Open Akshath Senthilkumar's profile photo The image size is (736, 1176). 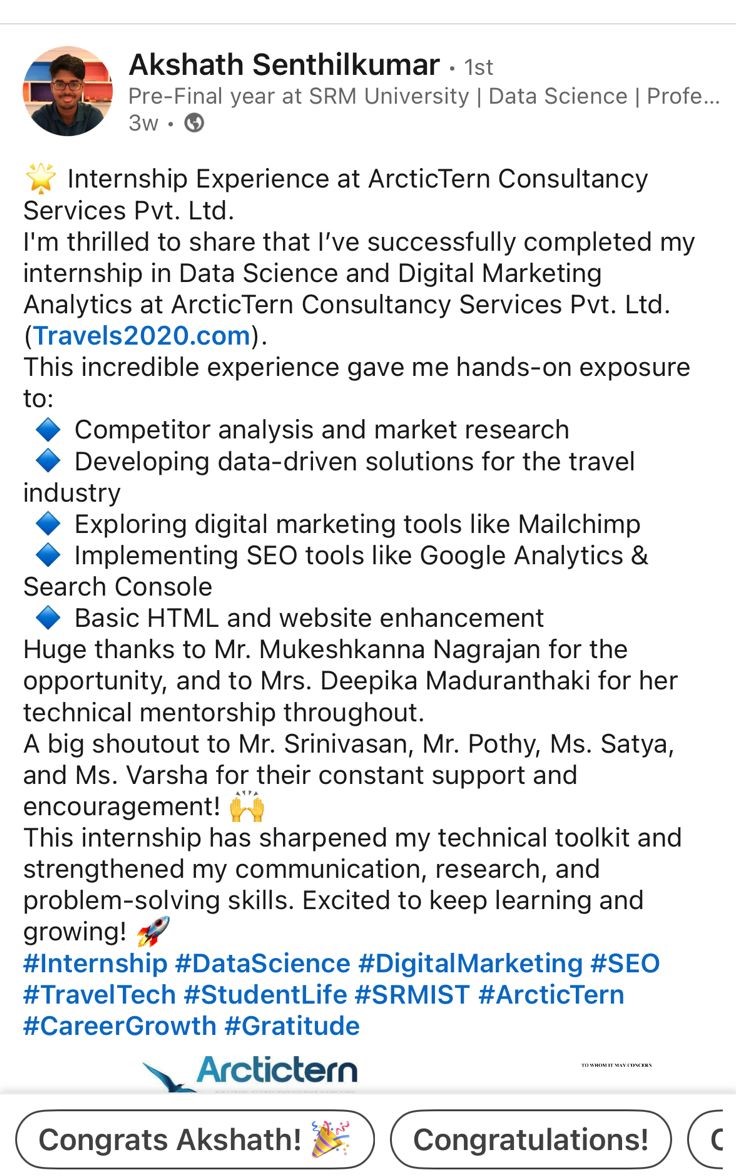[x=68, y=91]
